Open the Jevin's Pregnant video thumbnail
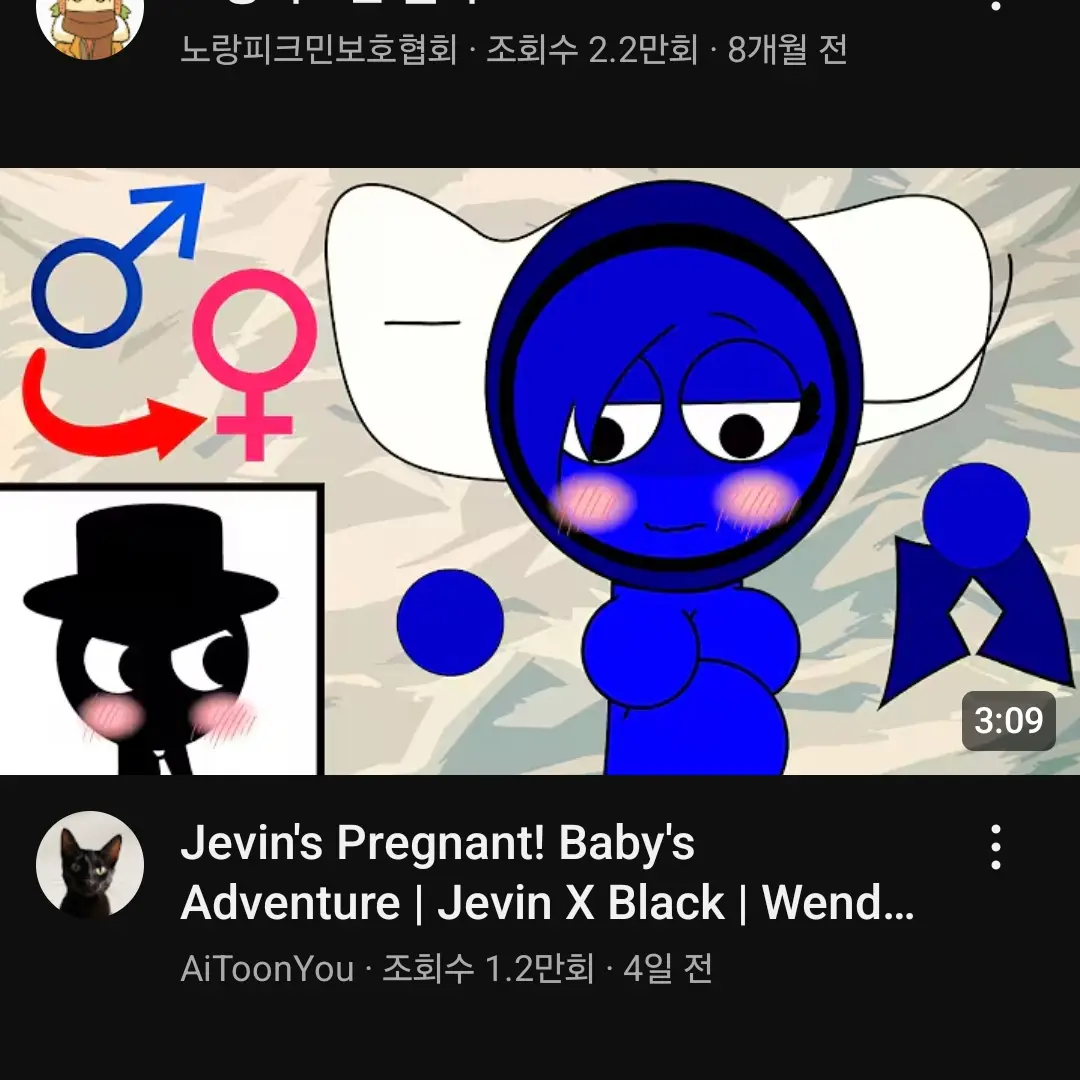Screen dimensions: 1080x1080 pyautogui.click(x=540, y=470)
